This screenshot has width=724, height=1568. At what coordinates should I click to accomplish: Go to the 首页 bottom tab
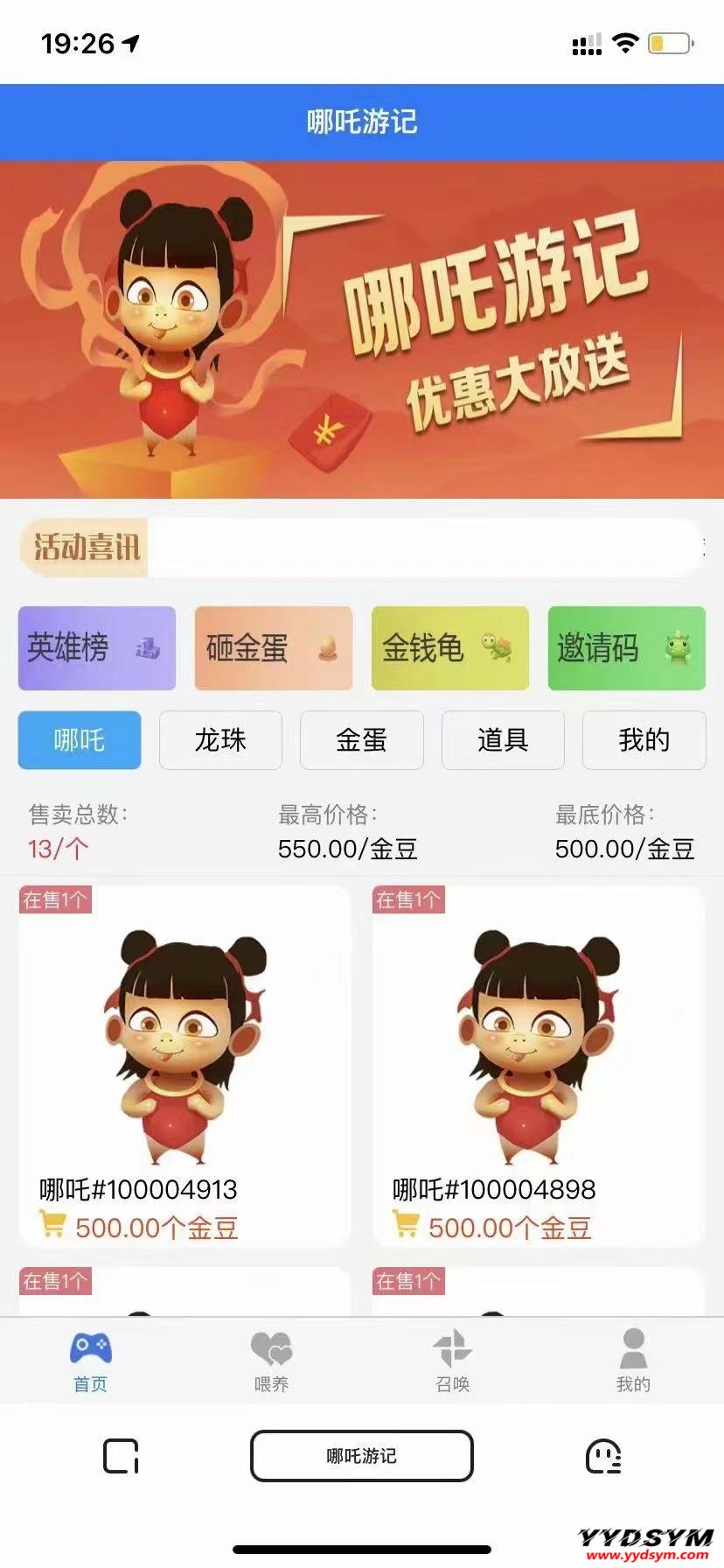click(x=90, y=1361)
